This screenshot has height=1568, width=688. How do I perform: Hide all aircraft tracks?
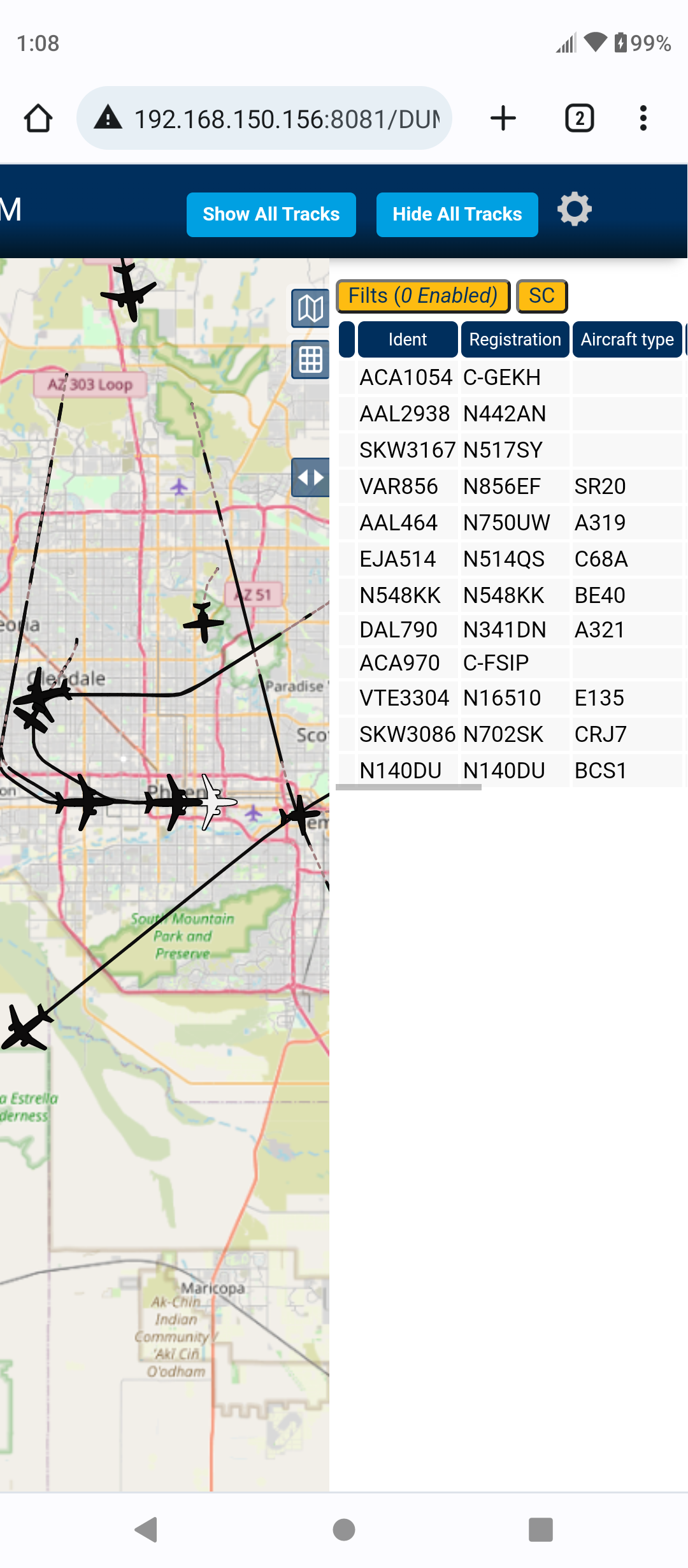(x=457, y=214)
